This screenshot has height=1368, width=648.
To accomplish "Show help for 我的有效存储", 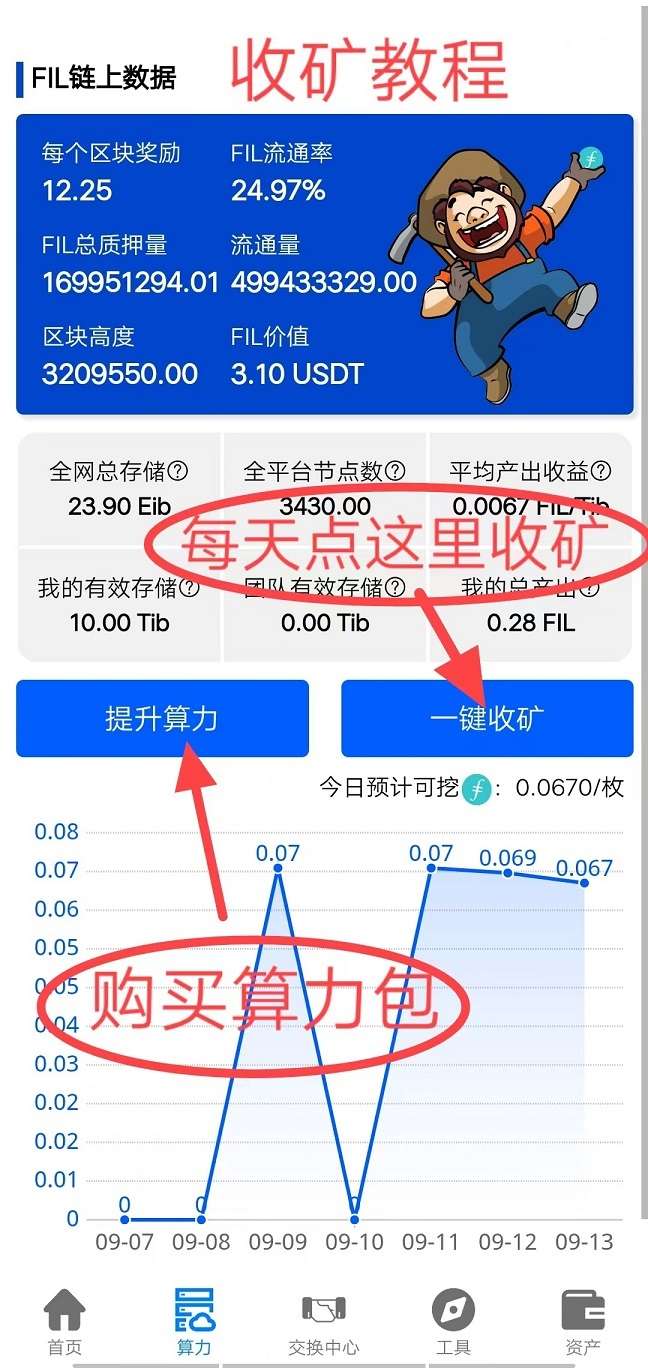I will [189, 588].
